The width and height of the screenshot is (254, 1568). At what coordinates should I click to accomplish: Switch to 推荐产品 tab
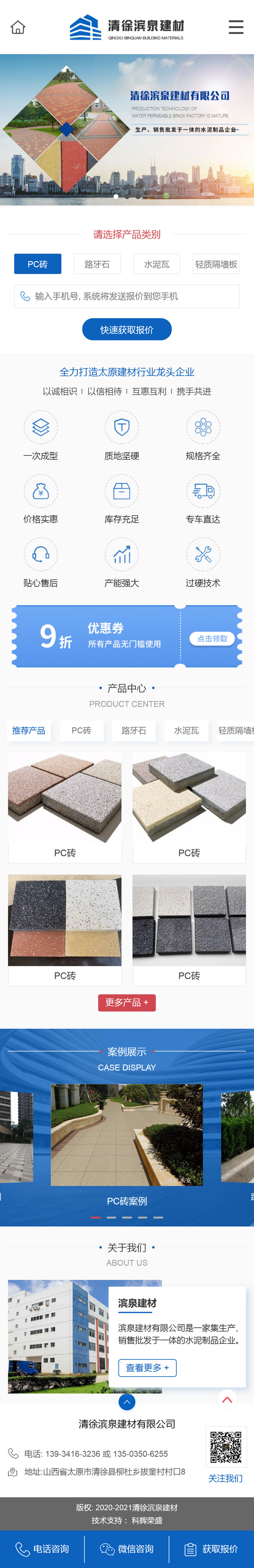pyautogui.click(x=29, y=730)
